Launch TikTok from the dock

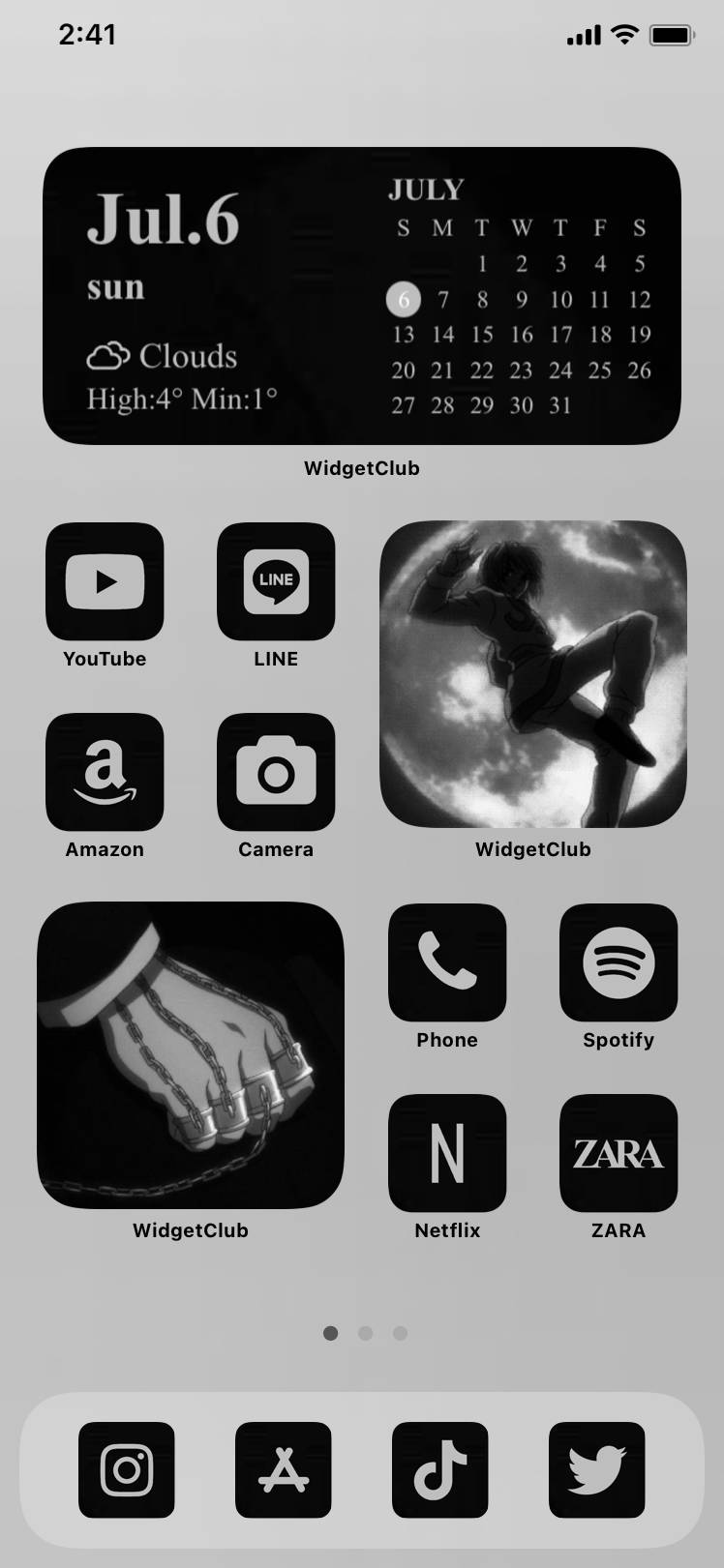point(440,1469)
